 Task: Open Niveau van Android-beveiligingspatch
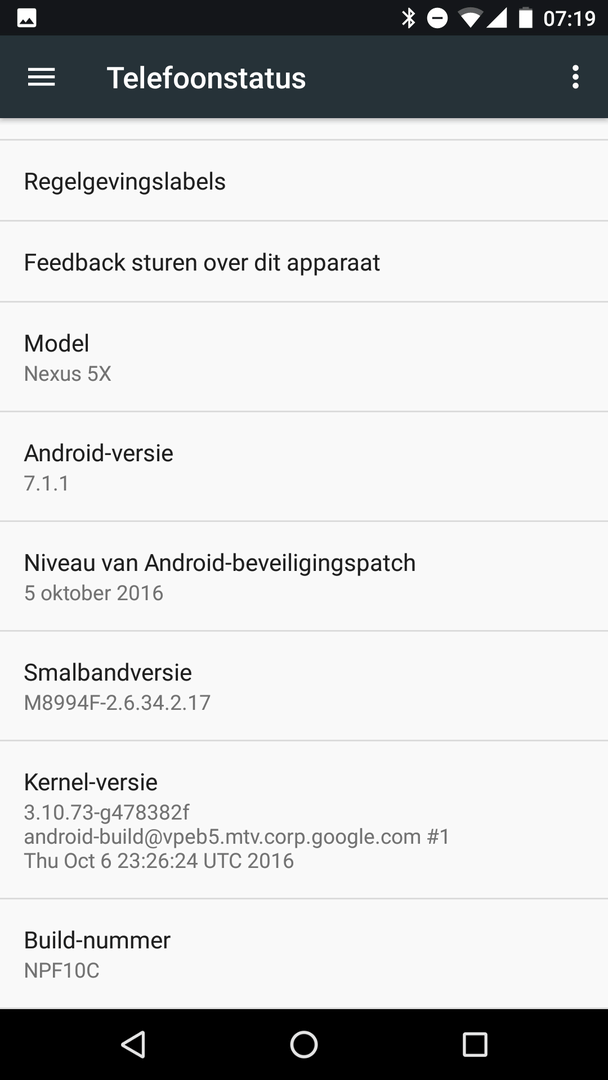(x=304, y=577)
